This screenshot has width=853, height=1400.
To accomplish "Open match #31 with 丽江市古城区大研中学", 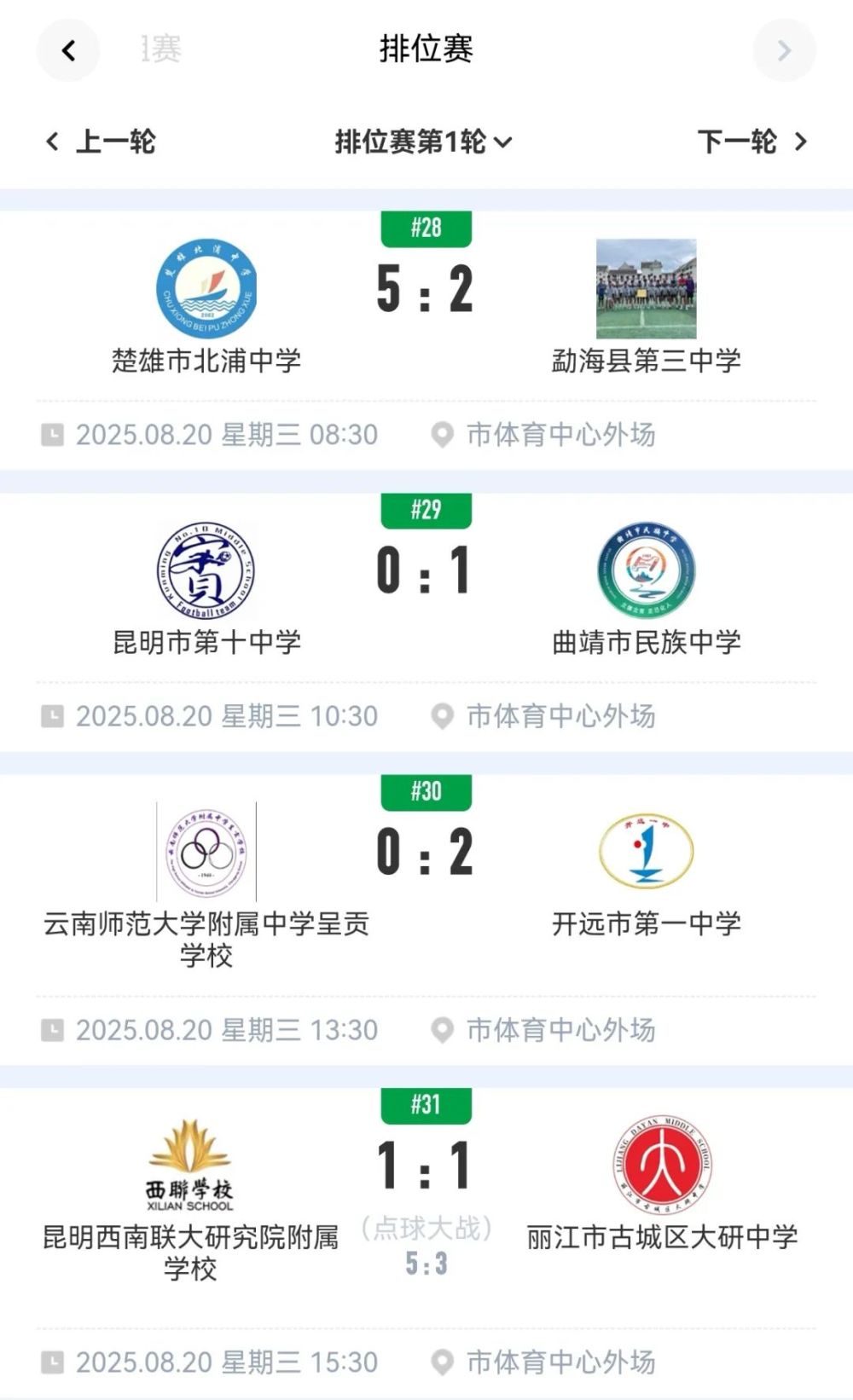I will pos(426,1241).
